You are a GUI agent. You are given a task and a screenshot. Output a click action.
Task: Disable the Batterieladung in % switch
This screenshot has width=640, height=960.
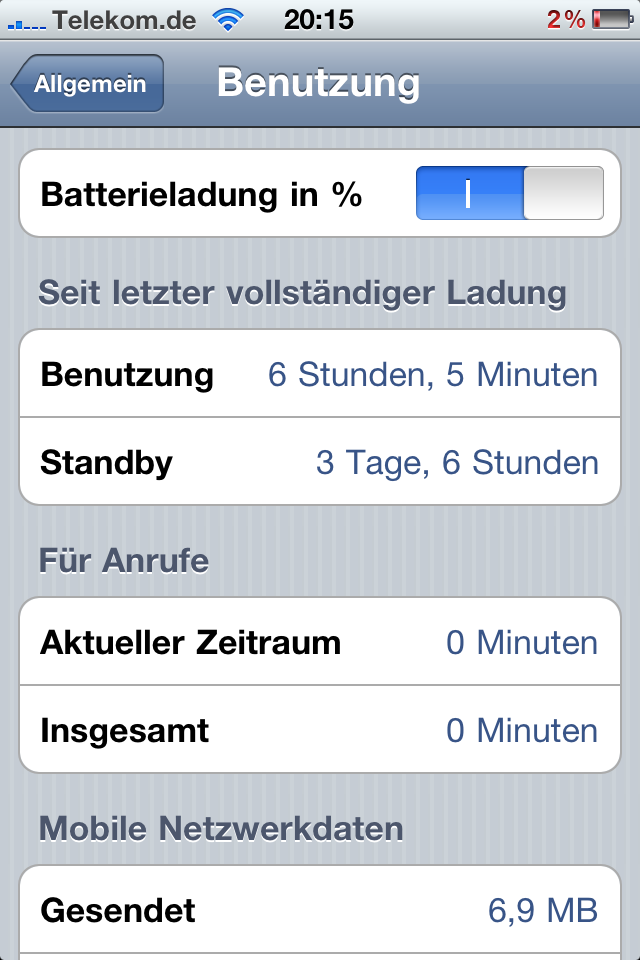click(x=510, y=193)
